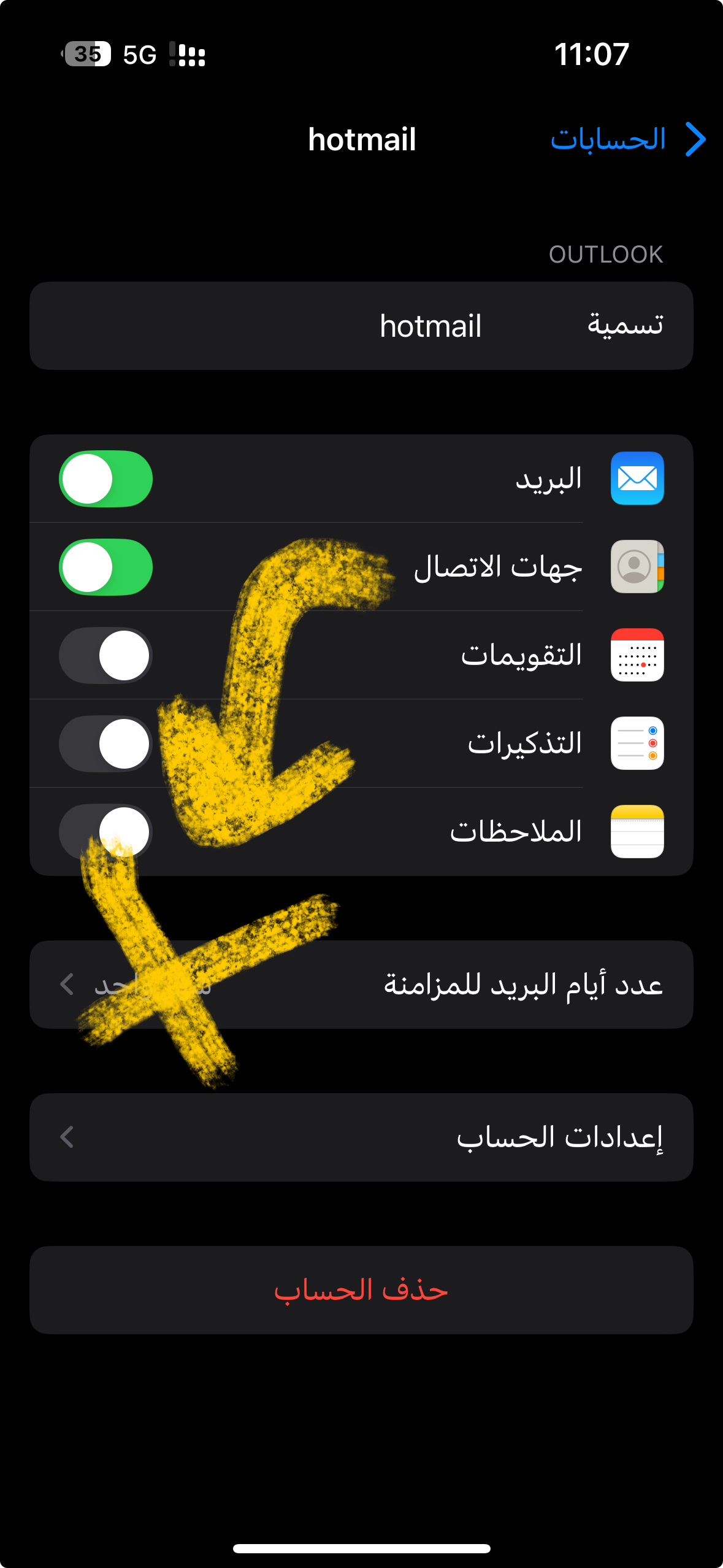Turn off البريد mail sync
Image resolution: width=723 pixels, height=1568 pixels.
(105, 479)
